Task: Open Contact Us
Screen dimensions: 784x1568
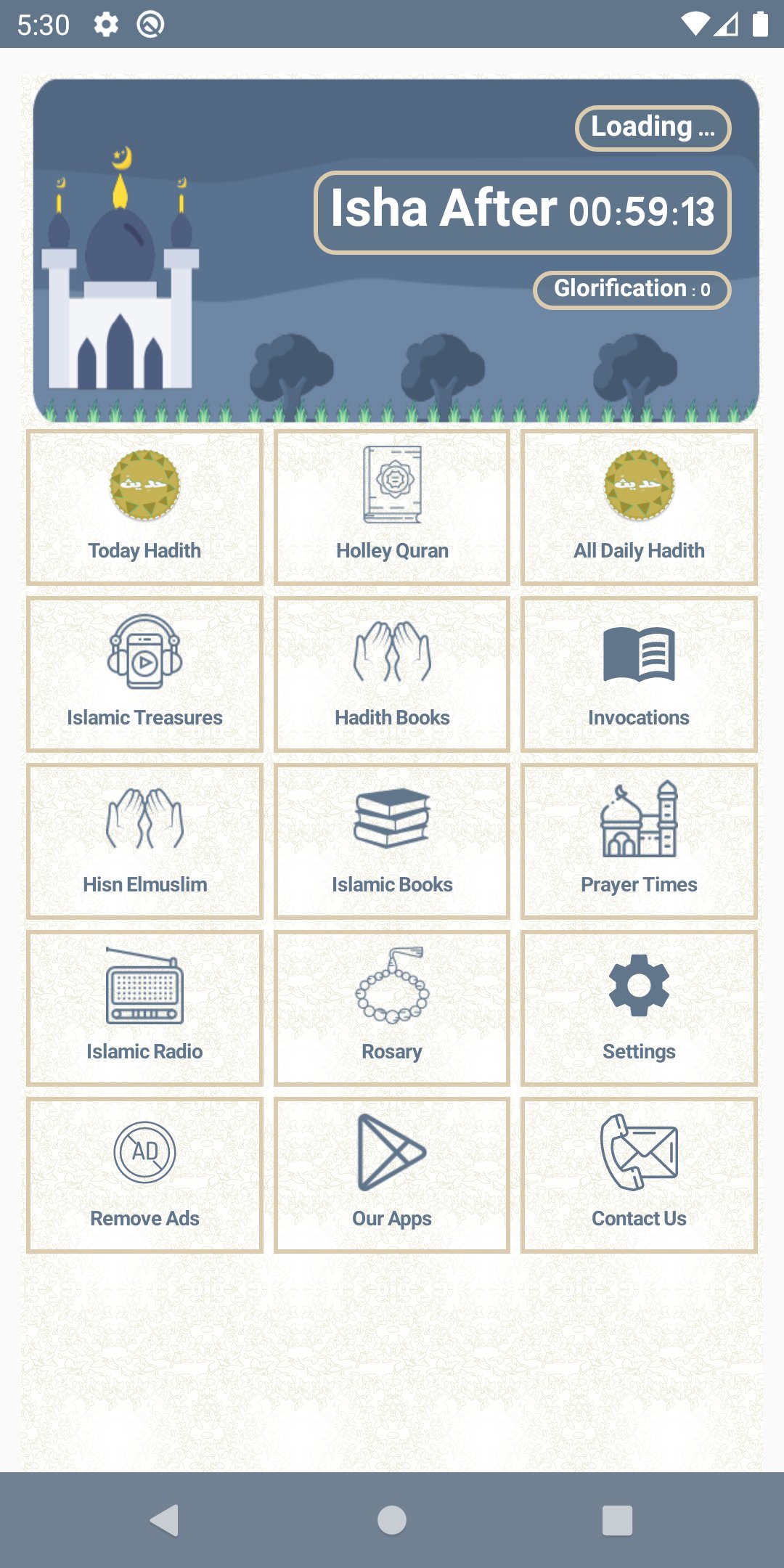Action: 639,1175
